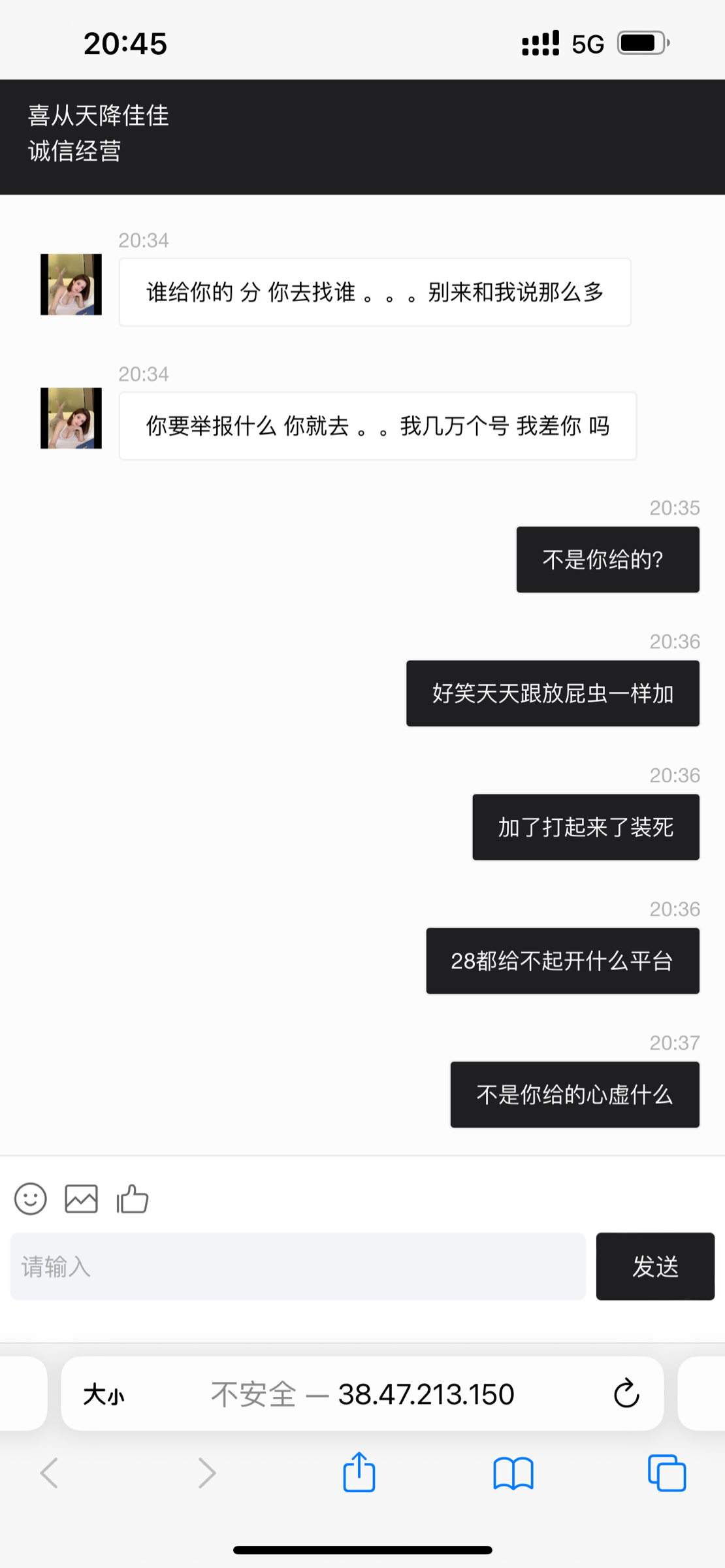Screen dimensions: 725x1568
Task: Tap the forward navigation arrow
Action: click(x=206, y=1473)
